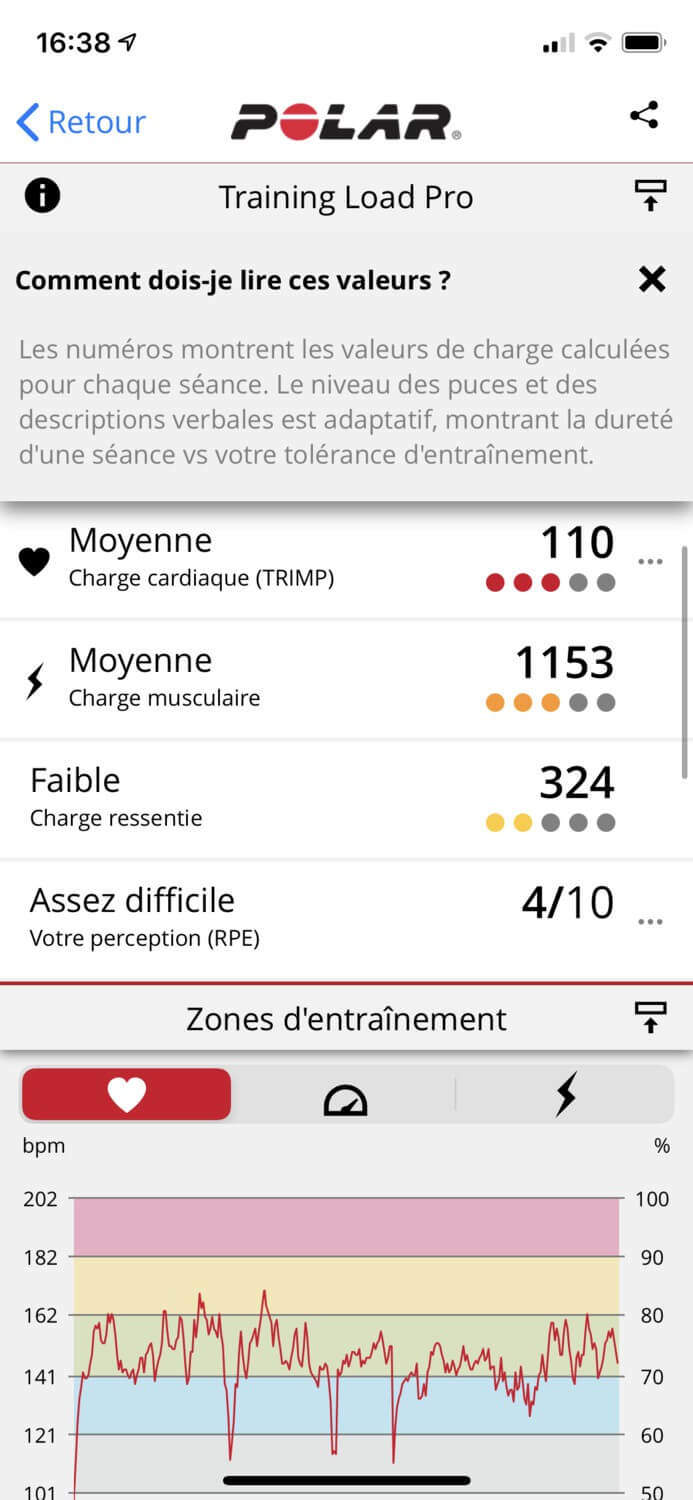The image size is (693, 1500).
Task: Collapse the Zones d'entraînement section
Action: (650, 1018)
